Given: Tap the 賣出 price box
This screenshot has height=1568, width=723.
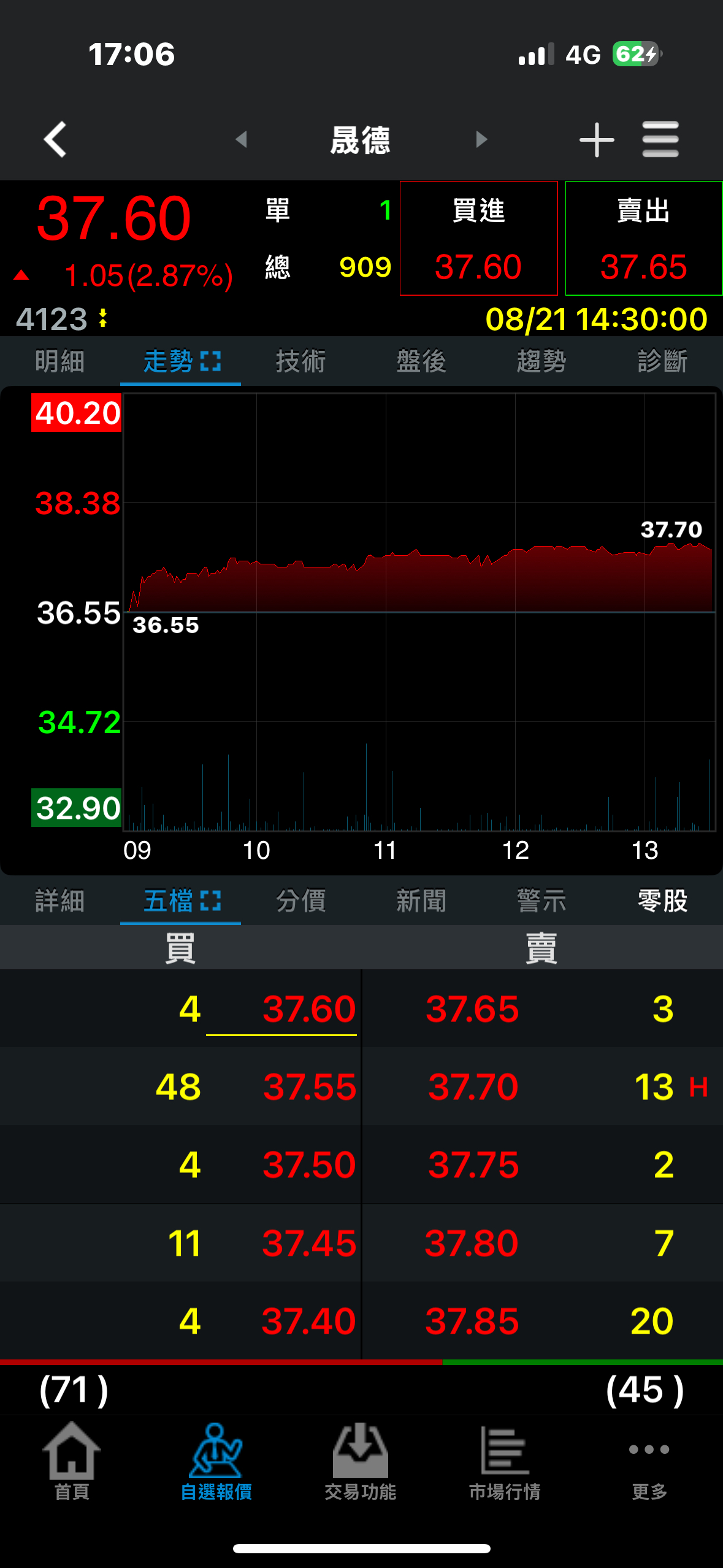Looking at the screenshot, I should [x=643, y=238].
